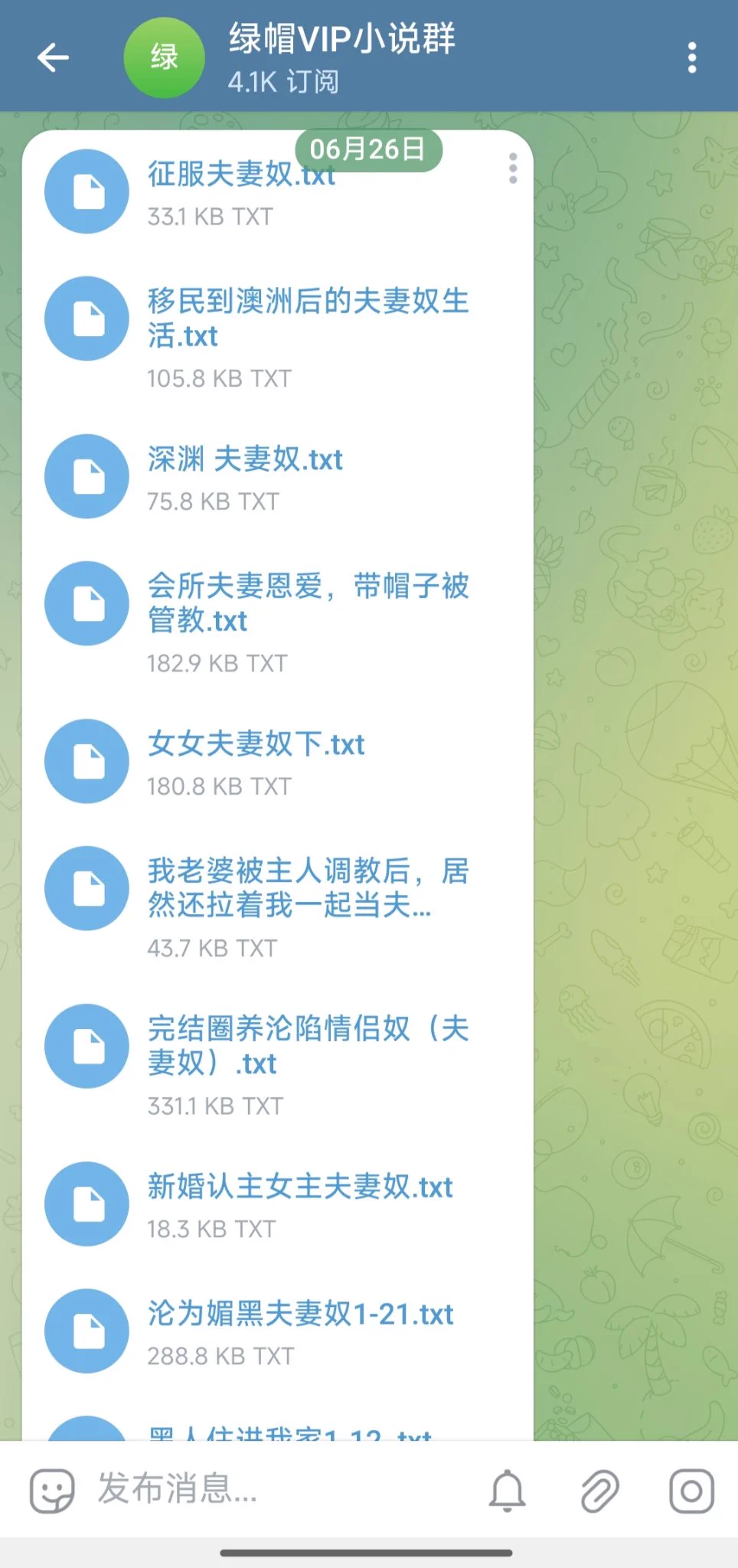Open options for the file message
Screen dimensions: 738x1568
(512, 168)
